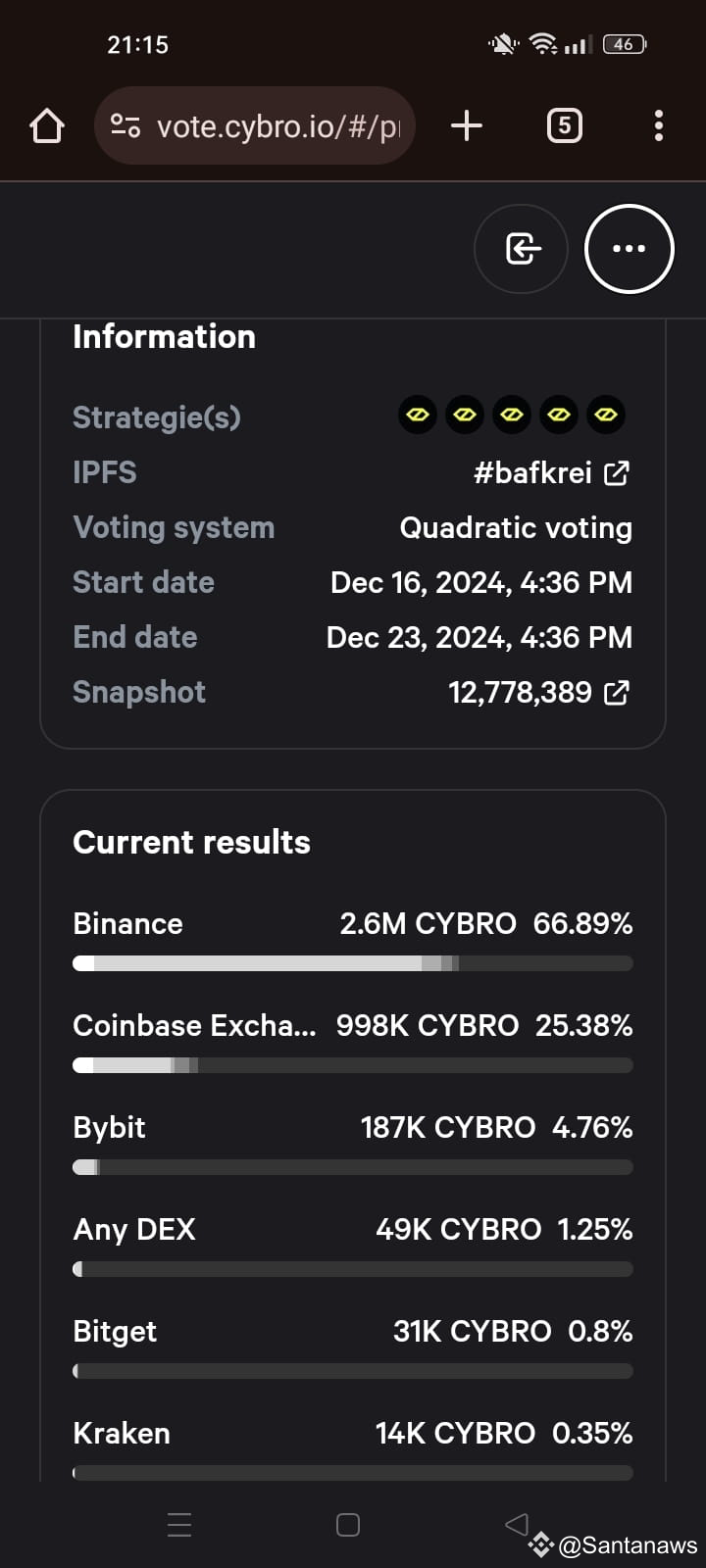
Task: Tap the home icon in the browser toolbar
Action: click(46, 125)
